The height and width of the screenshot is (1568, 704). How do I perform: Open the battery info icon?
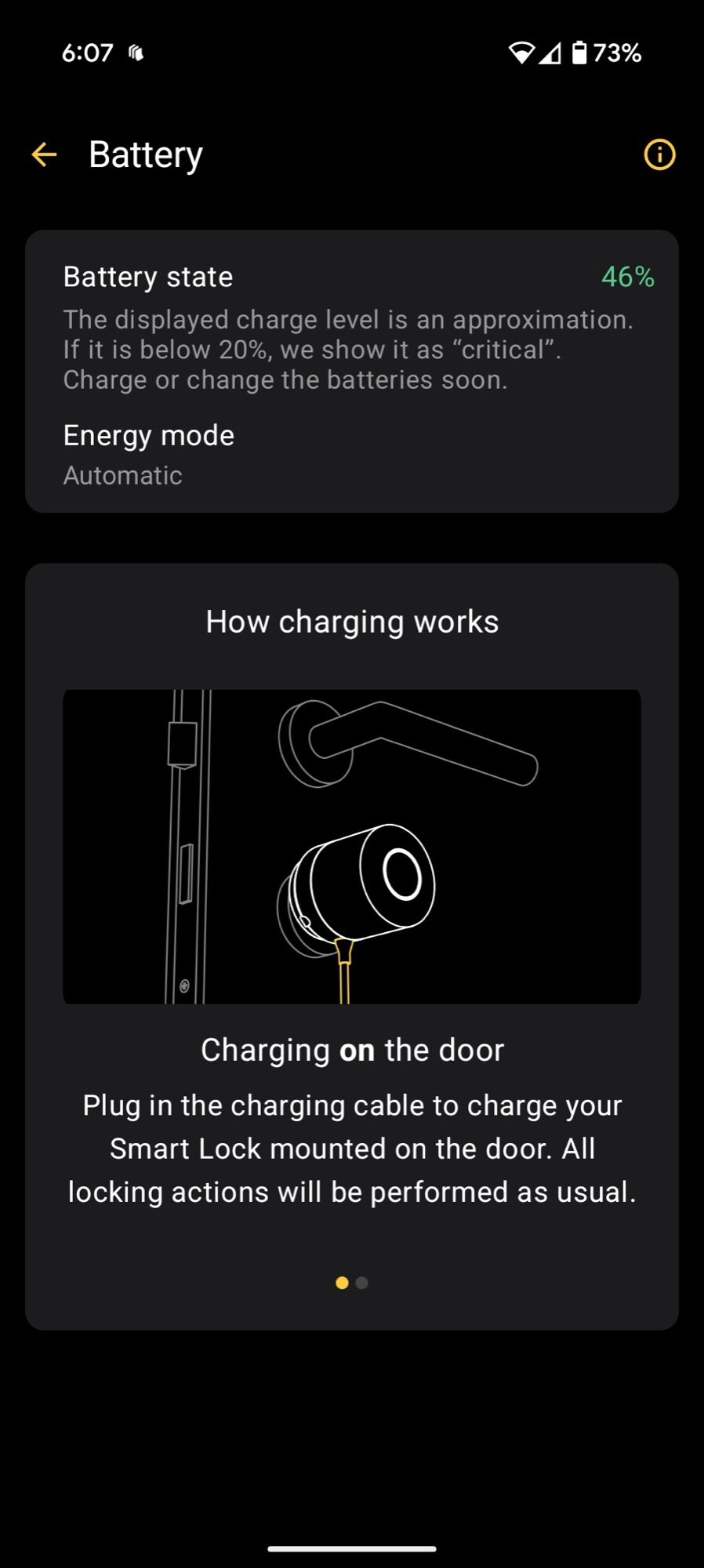pos(659,154)
